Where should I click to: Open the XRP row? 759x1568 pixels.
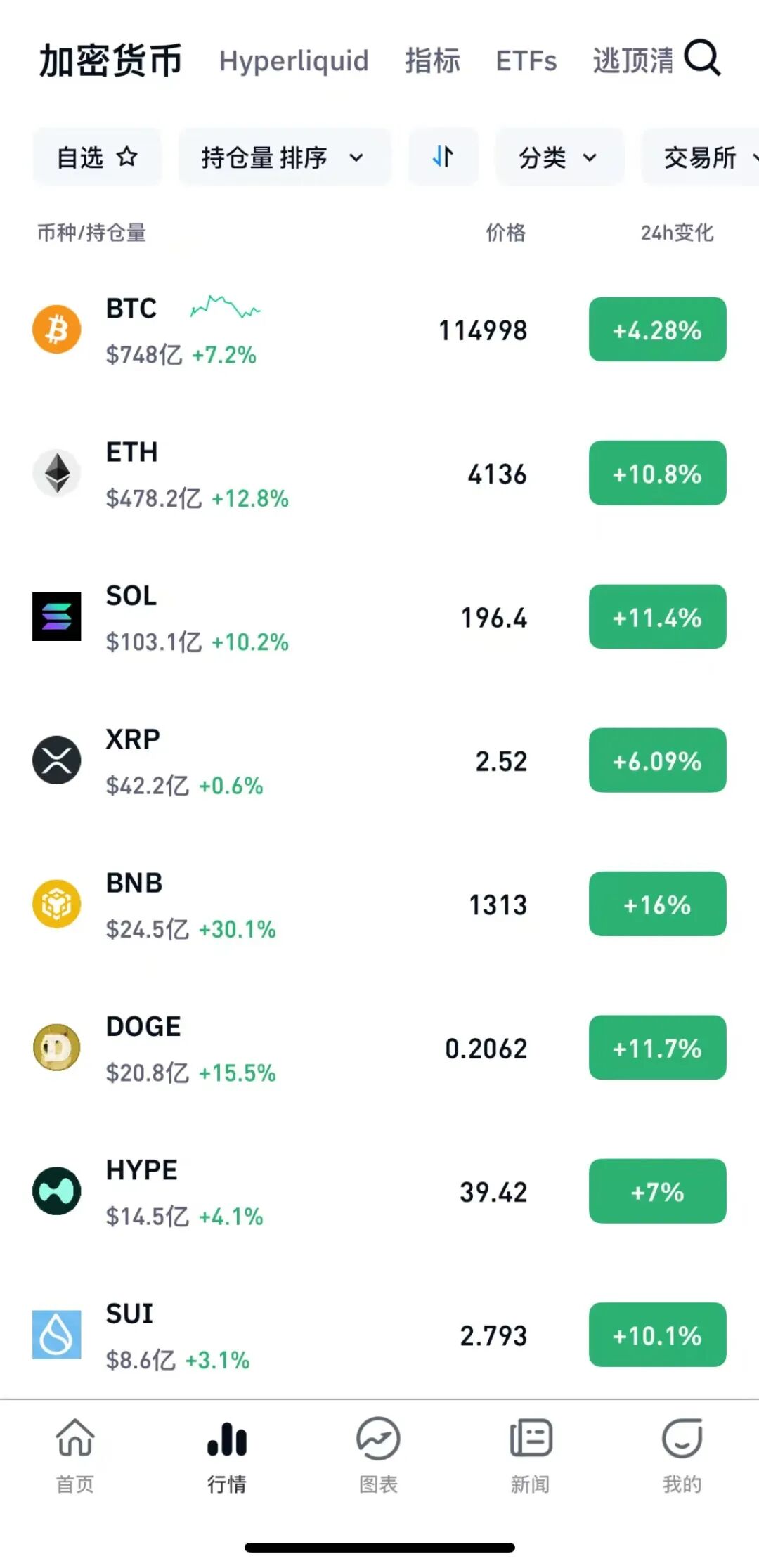[x=281, y=761]
